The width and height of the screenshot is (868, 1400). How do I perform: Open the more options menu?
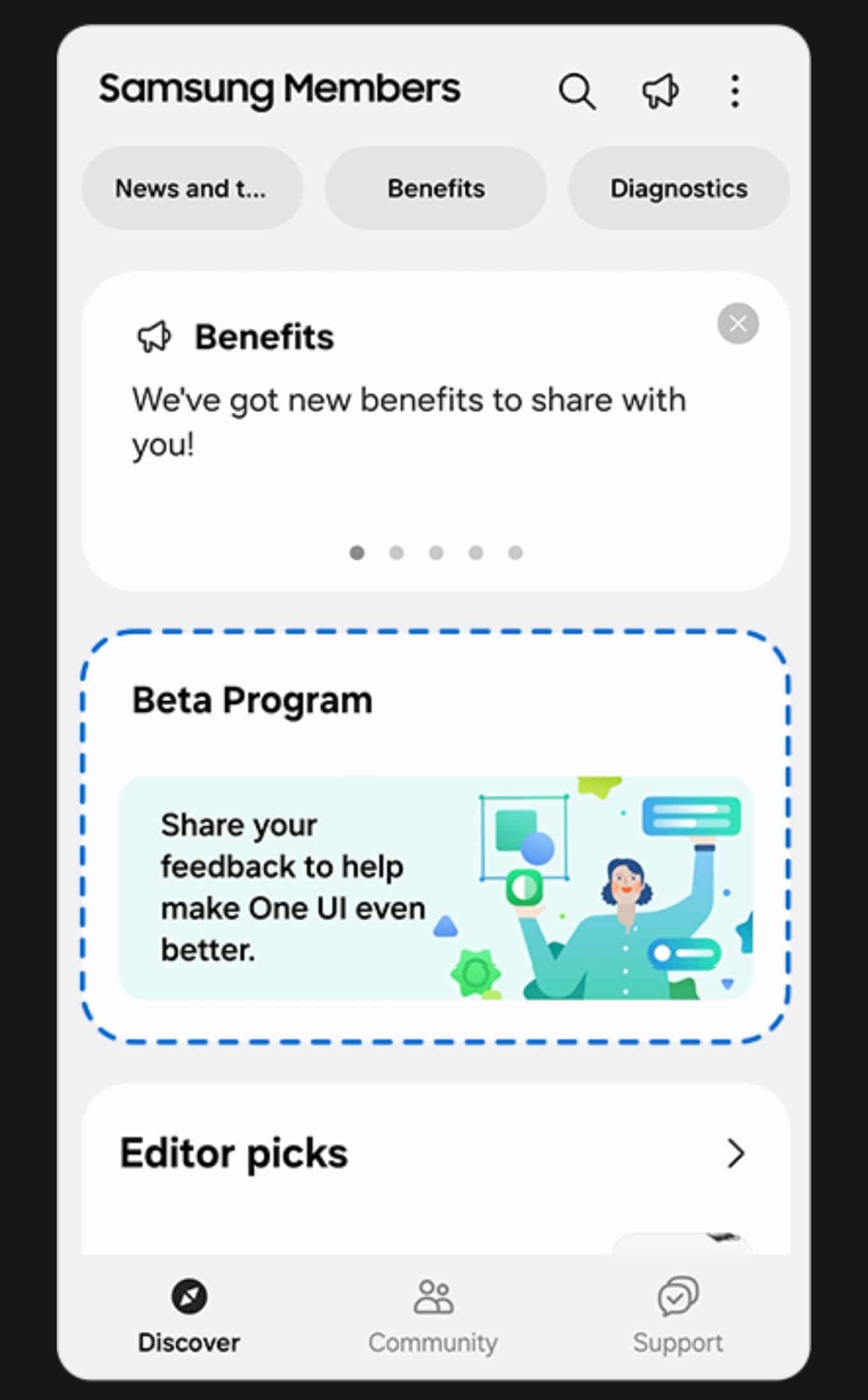pyautogui.click(x=735, y=92)
